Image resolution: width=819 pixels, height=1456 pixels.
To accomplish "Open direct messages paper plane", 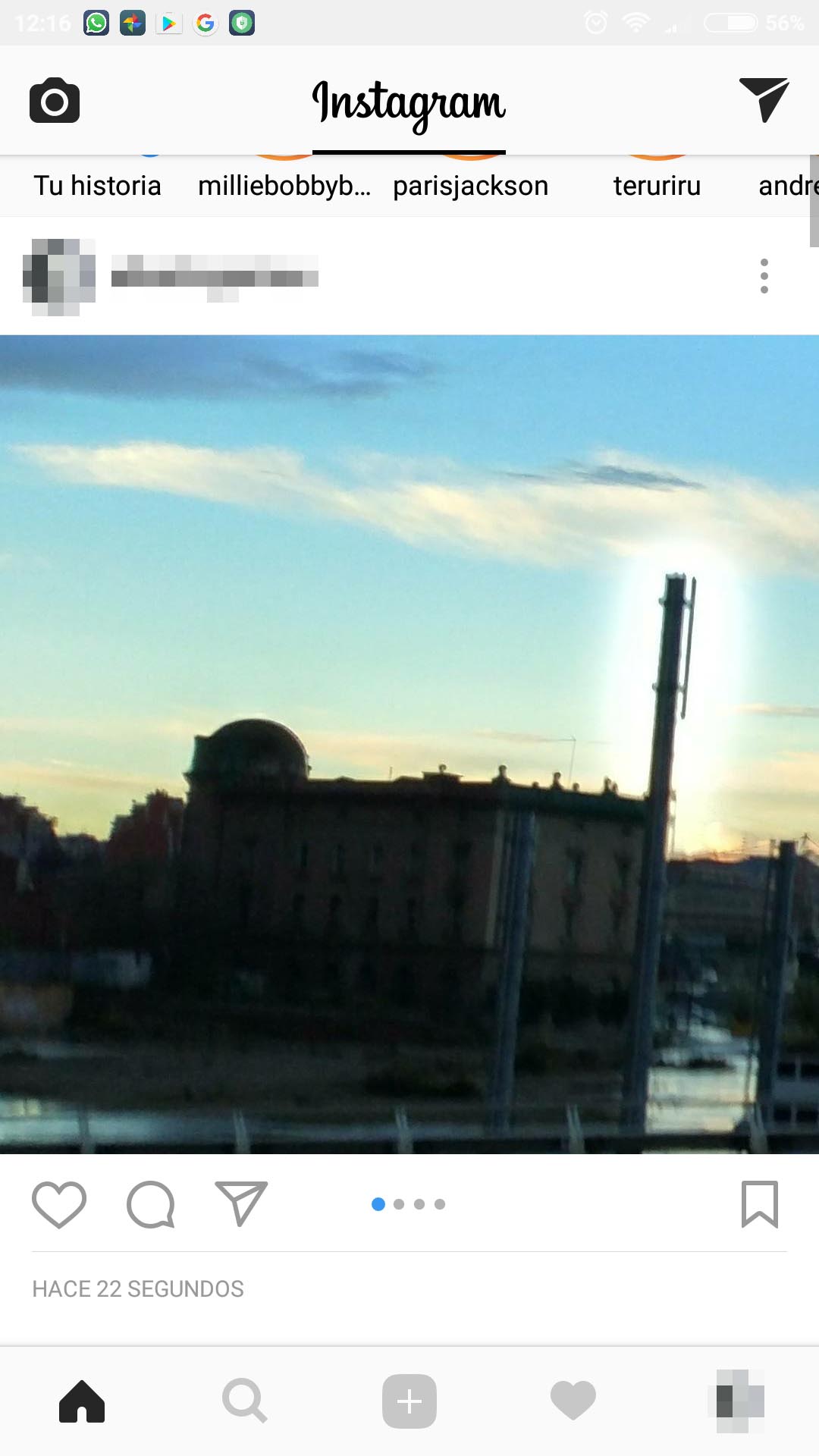I will tap(764, 99).
